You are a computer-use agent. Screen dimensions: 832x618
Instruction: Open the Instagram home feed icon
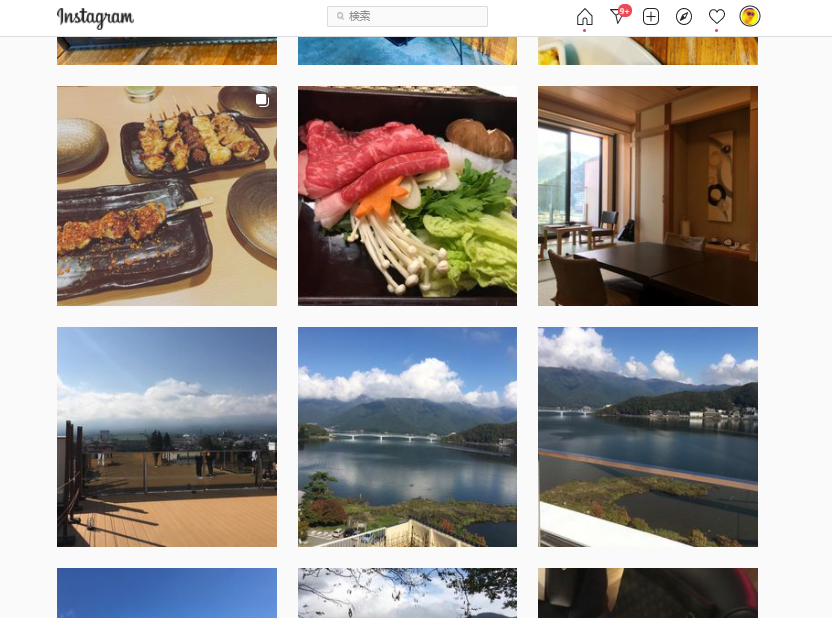coord(585,16)
